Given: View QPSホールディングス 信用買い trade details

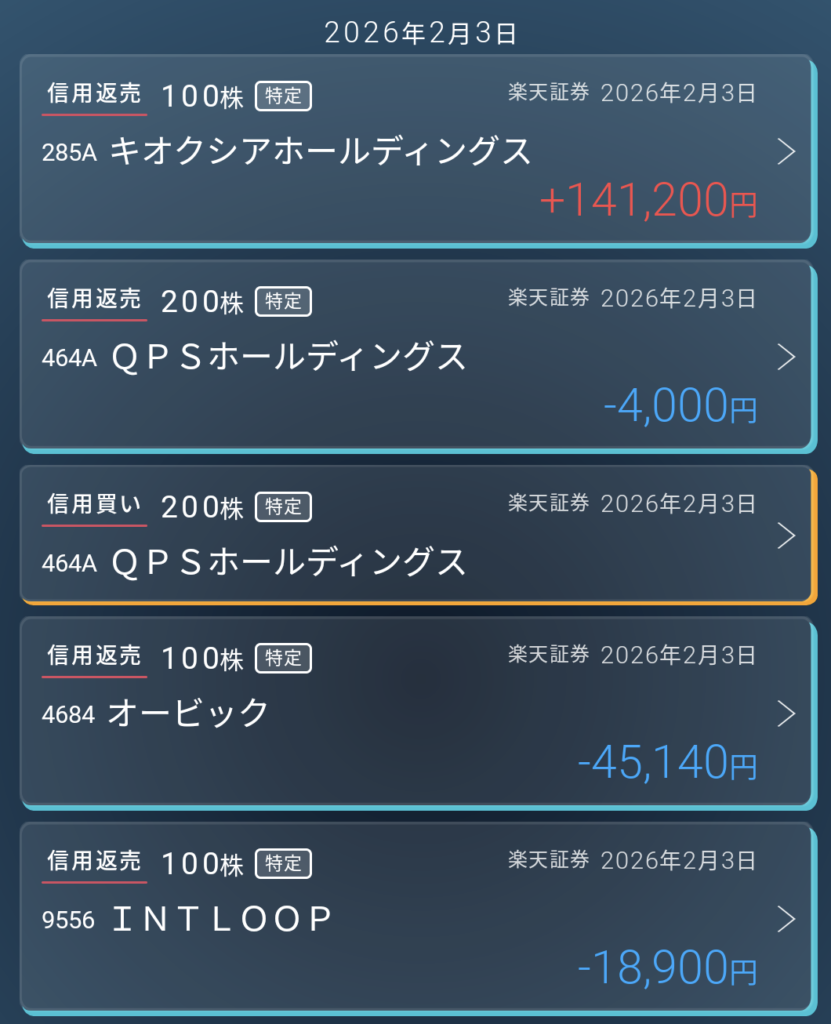Looking at the screenshot, I should tap(414, 535).
